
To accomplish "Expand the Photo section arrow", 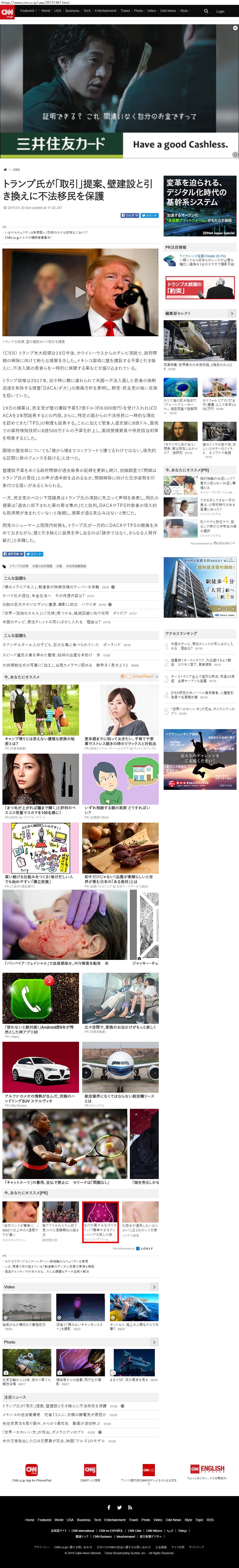I will (154, 1342).
